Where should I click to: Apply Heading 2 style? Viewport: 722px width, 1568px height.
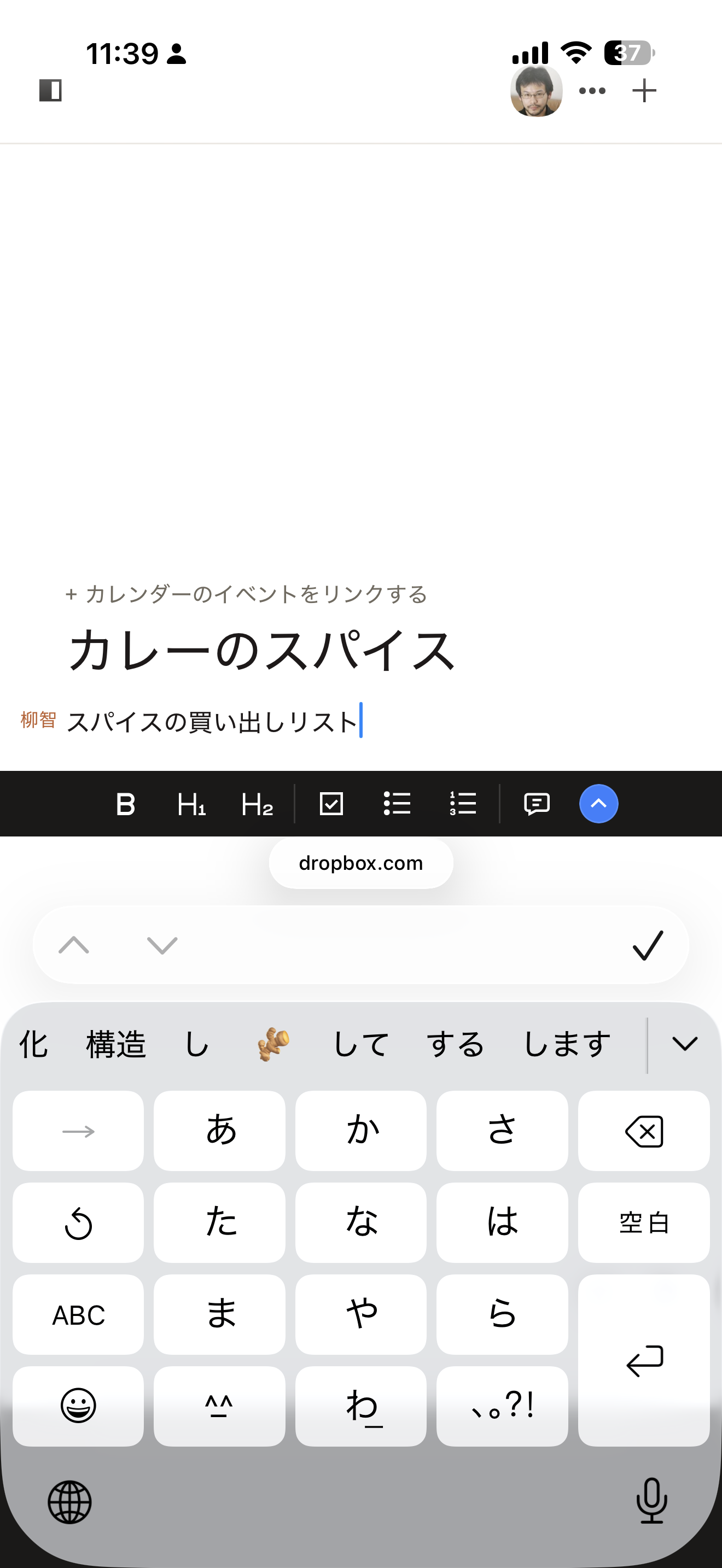257,804
